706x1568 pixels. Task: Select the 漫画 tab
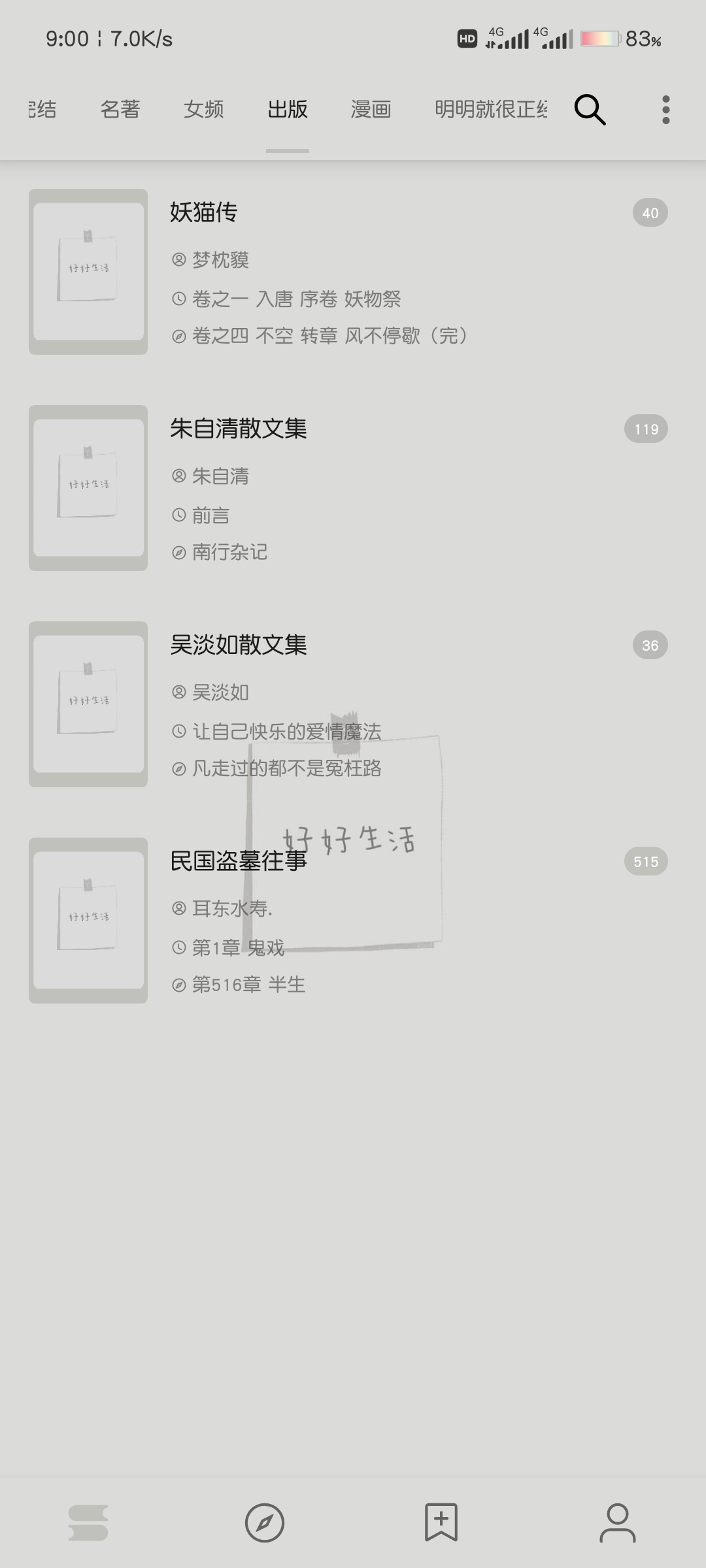point(371,109)
